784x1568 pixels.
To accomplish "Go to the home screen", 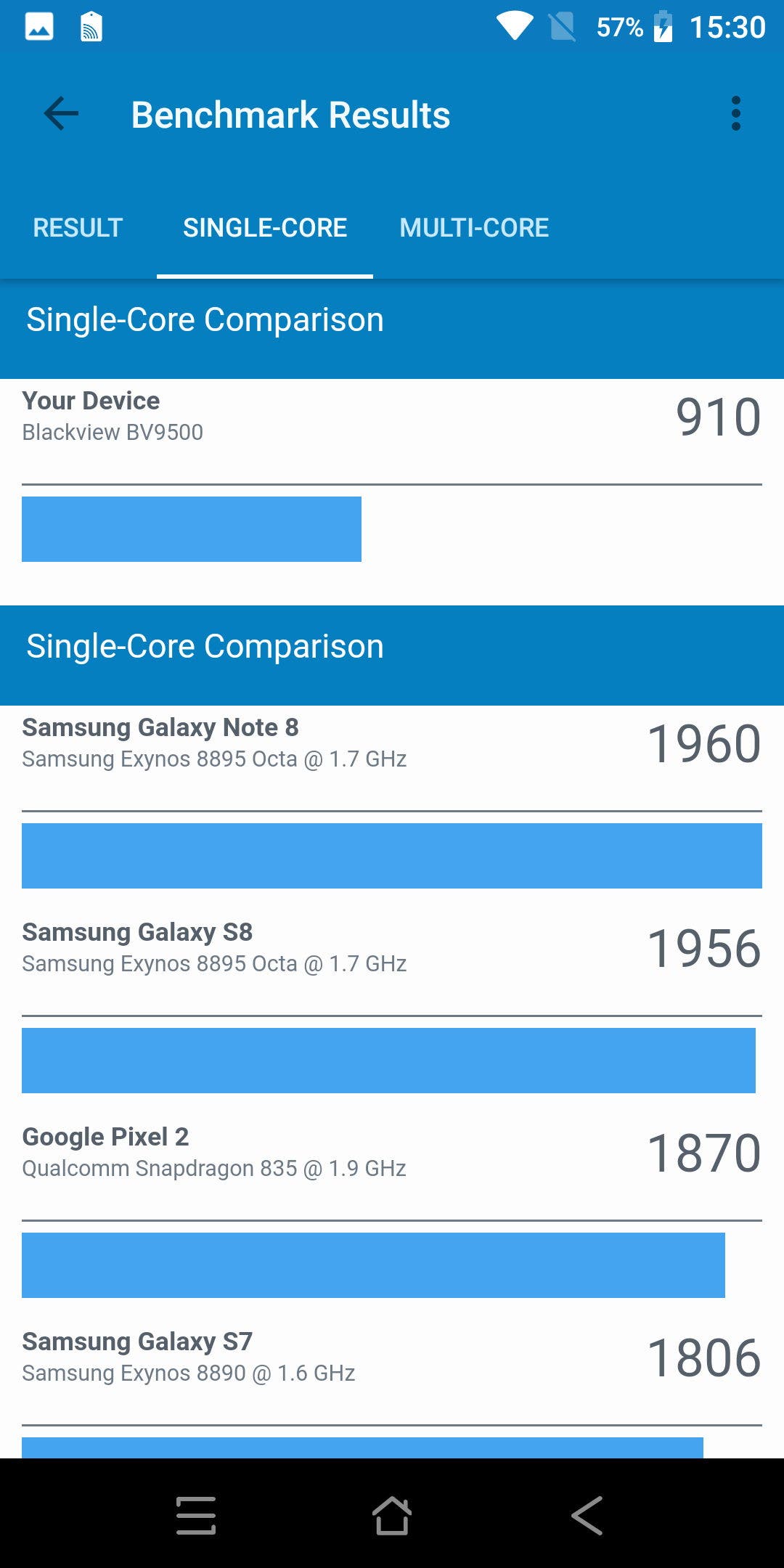I will 392,1515.
